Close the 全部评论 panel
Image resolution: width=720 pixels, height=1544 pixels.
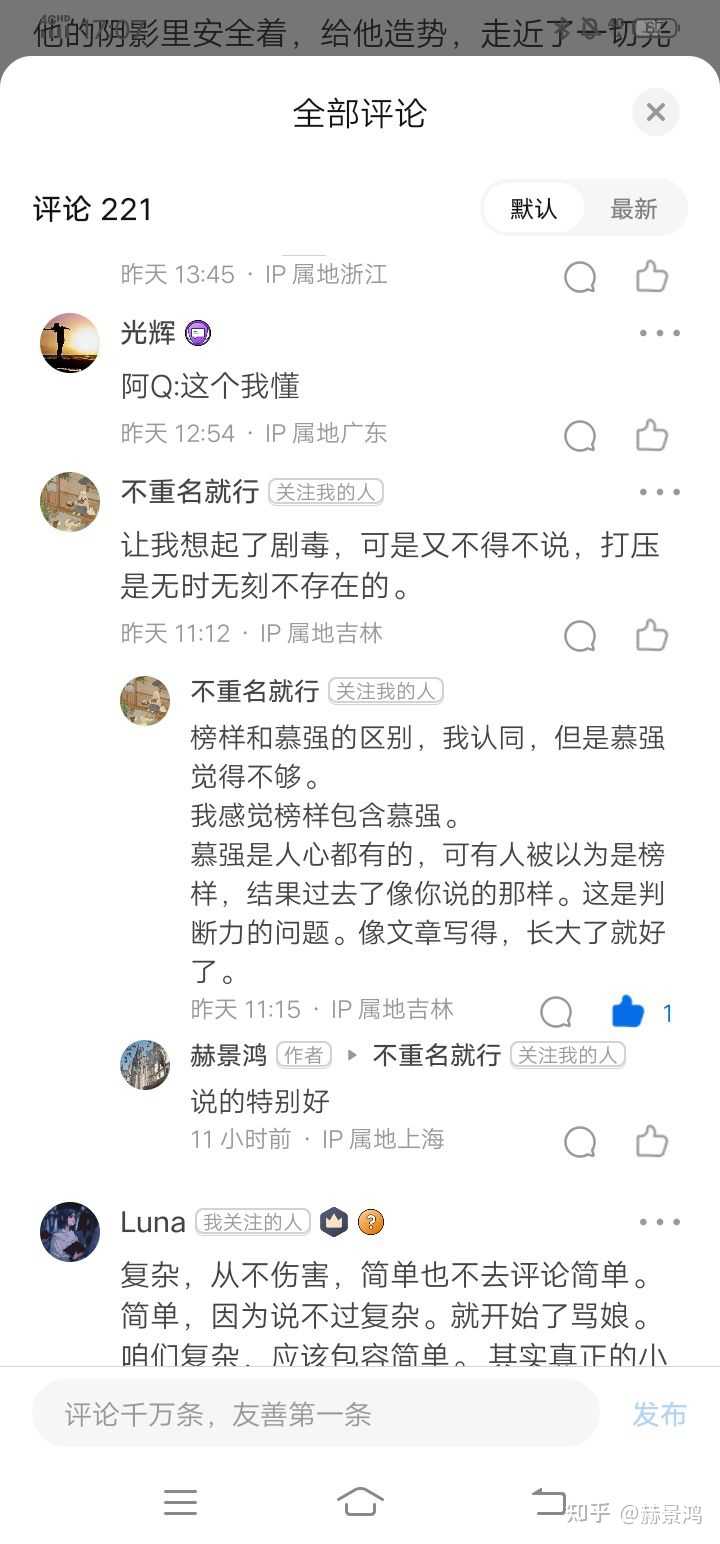(656, 112)
